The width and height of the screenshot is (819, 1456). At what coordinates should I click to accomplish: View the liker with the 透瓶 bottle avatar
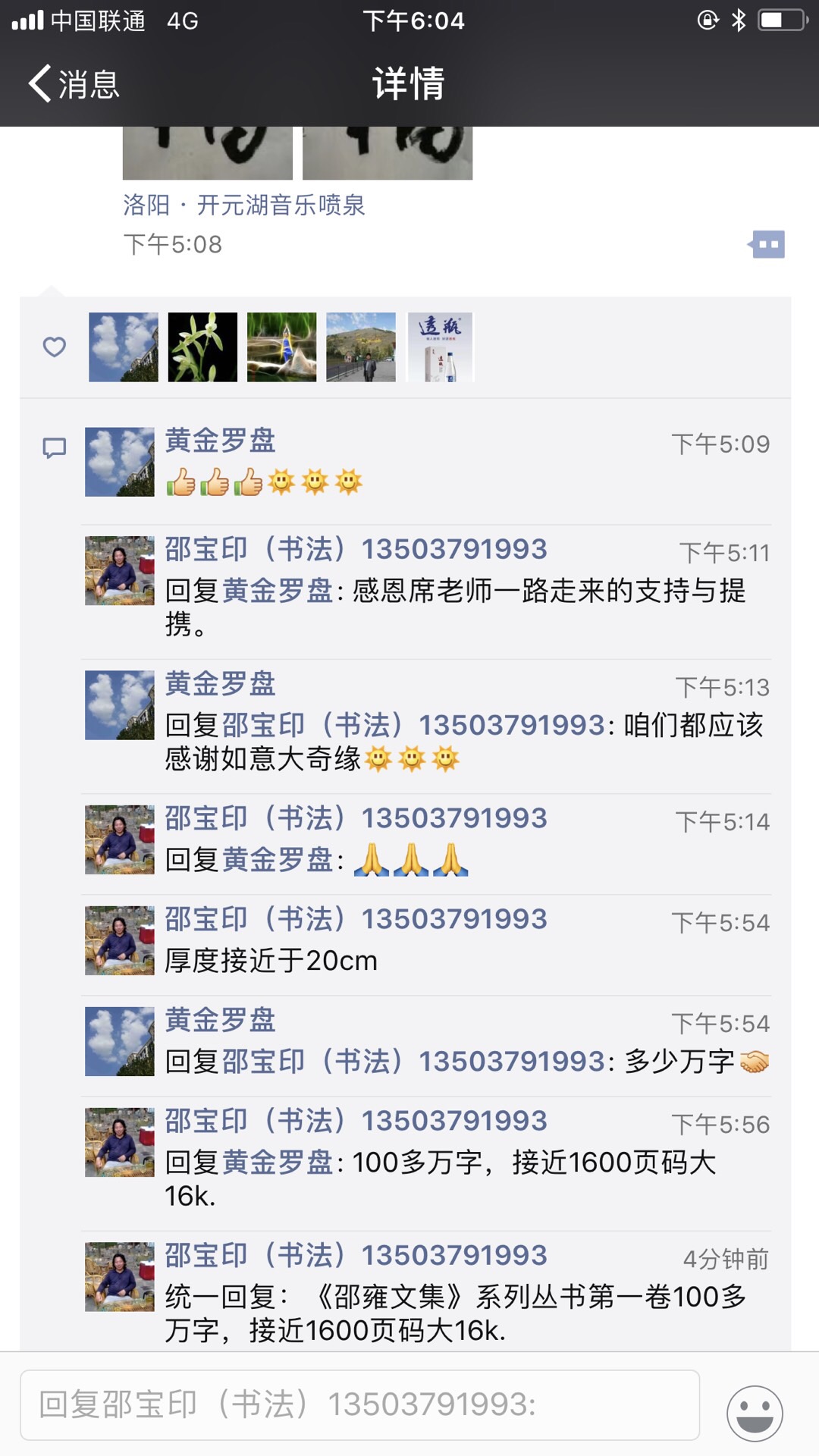pyautogui.click(x=440, y=347)
